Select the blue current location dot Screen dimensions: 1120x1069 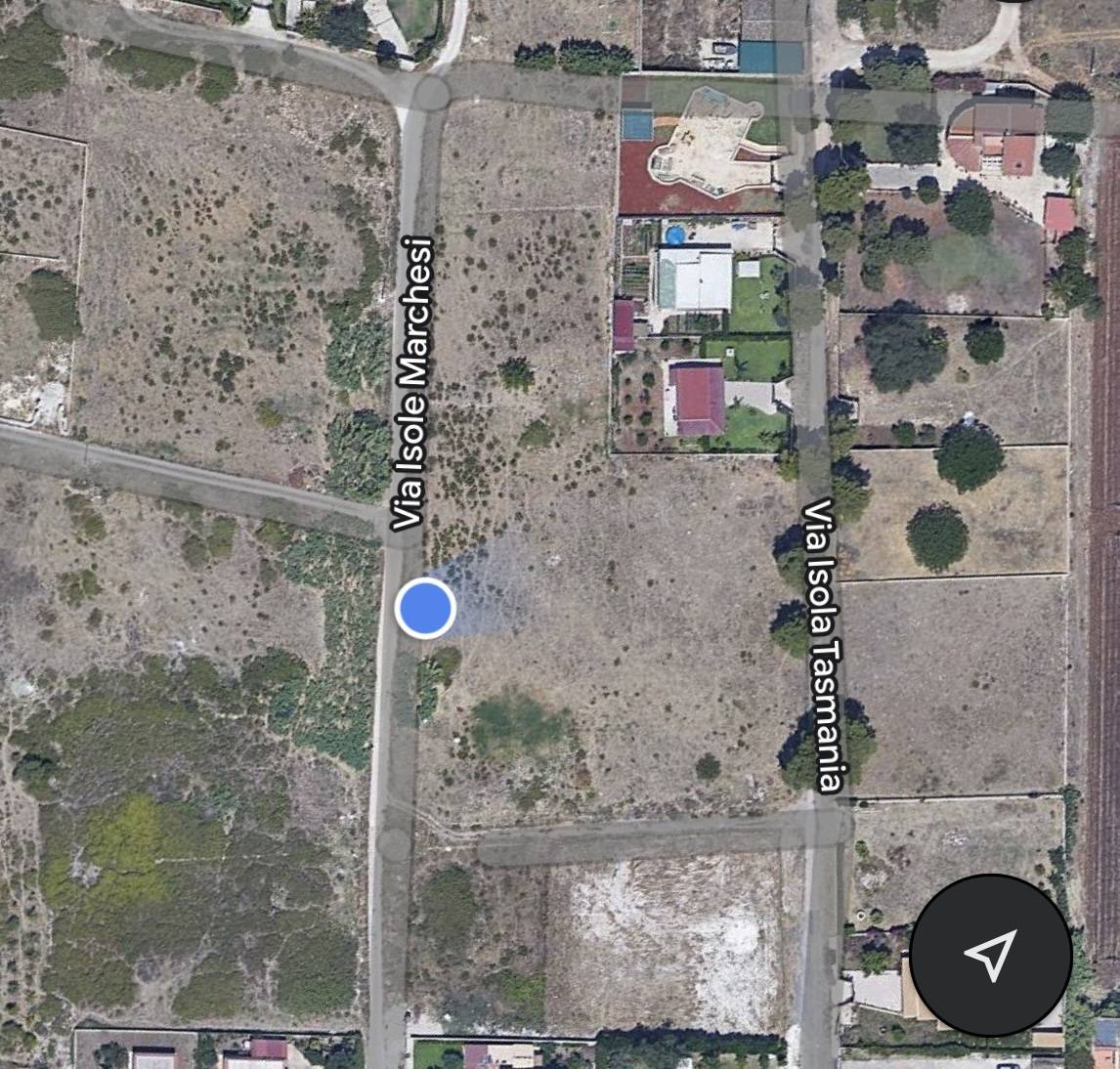coord(425,607)
